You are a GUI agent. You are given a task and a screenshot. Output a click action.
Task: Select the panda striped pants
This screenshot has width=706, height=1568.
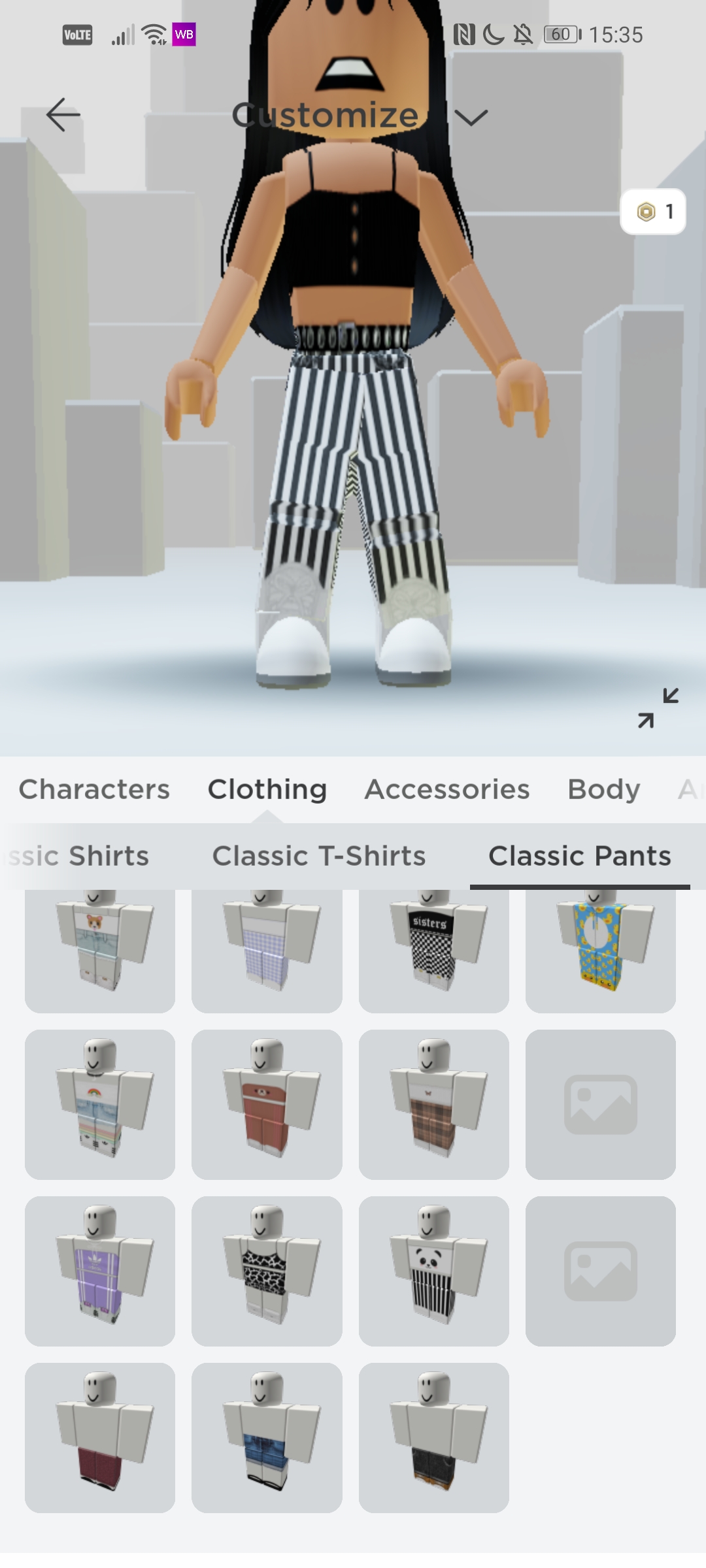(x=433, y=1271)
